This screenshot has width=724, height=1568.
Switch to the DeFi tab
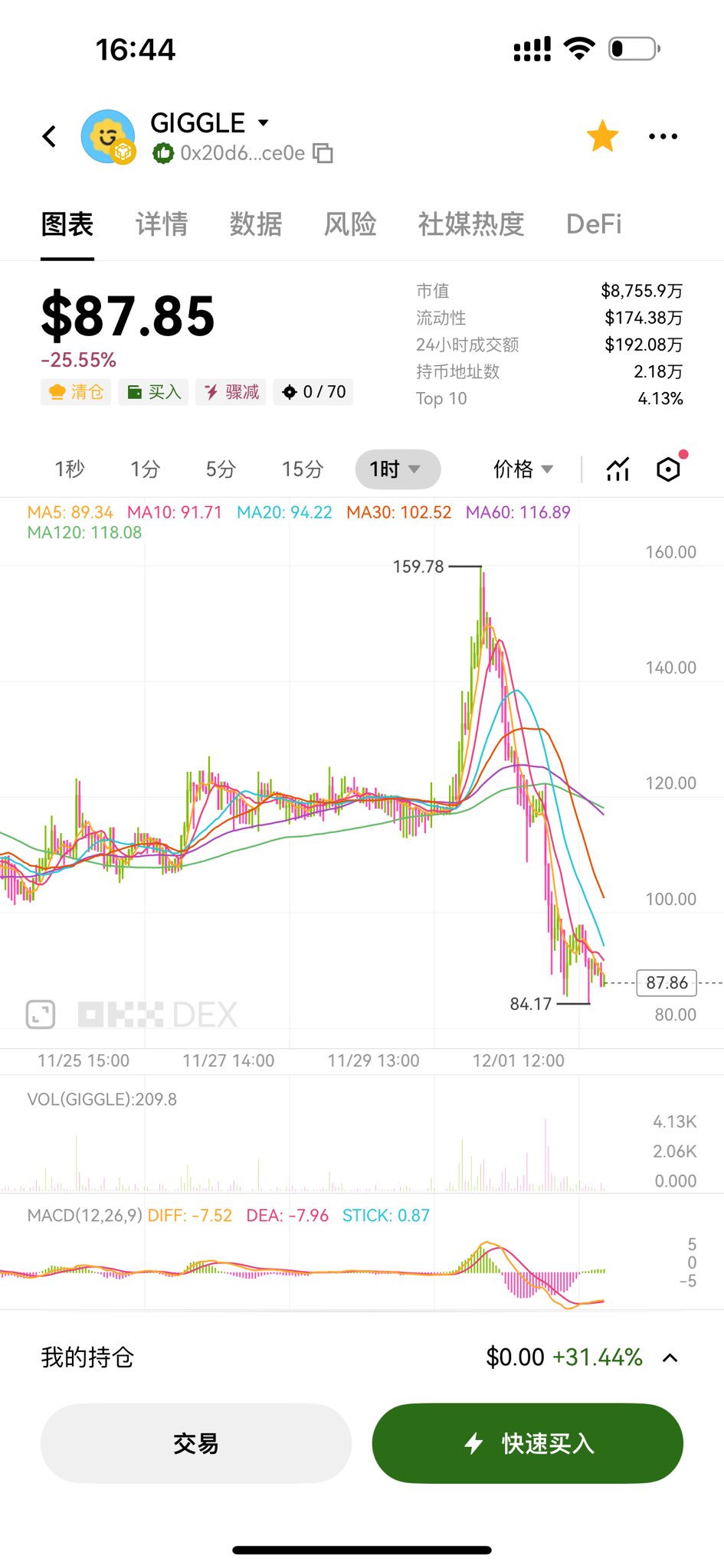pyautogui.click(x=594, y=224)
